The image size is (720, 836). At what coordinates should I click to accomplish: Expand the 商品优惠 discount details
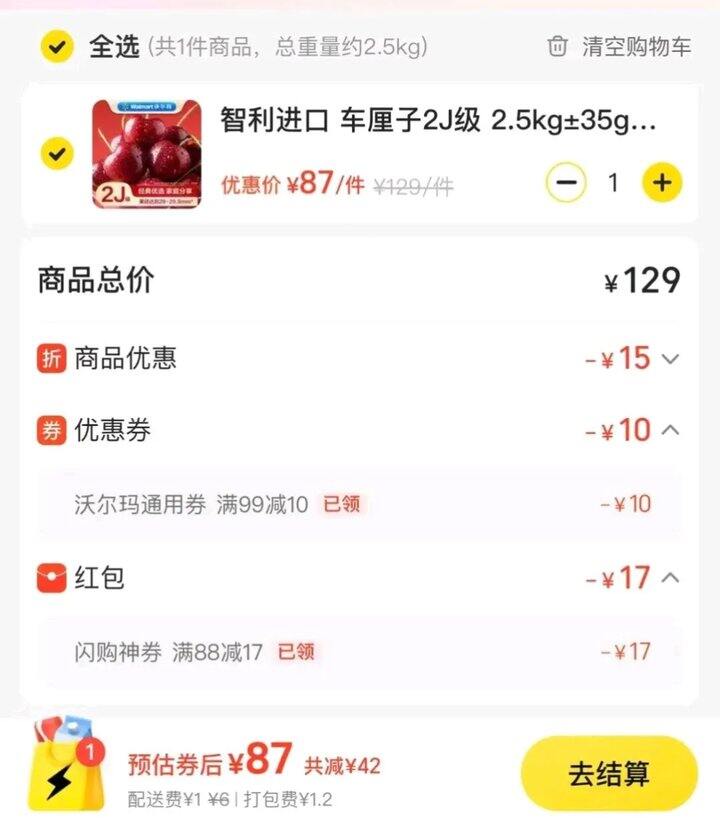[x=671, y=358]
